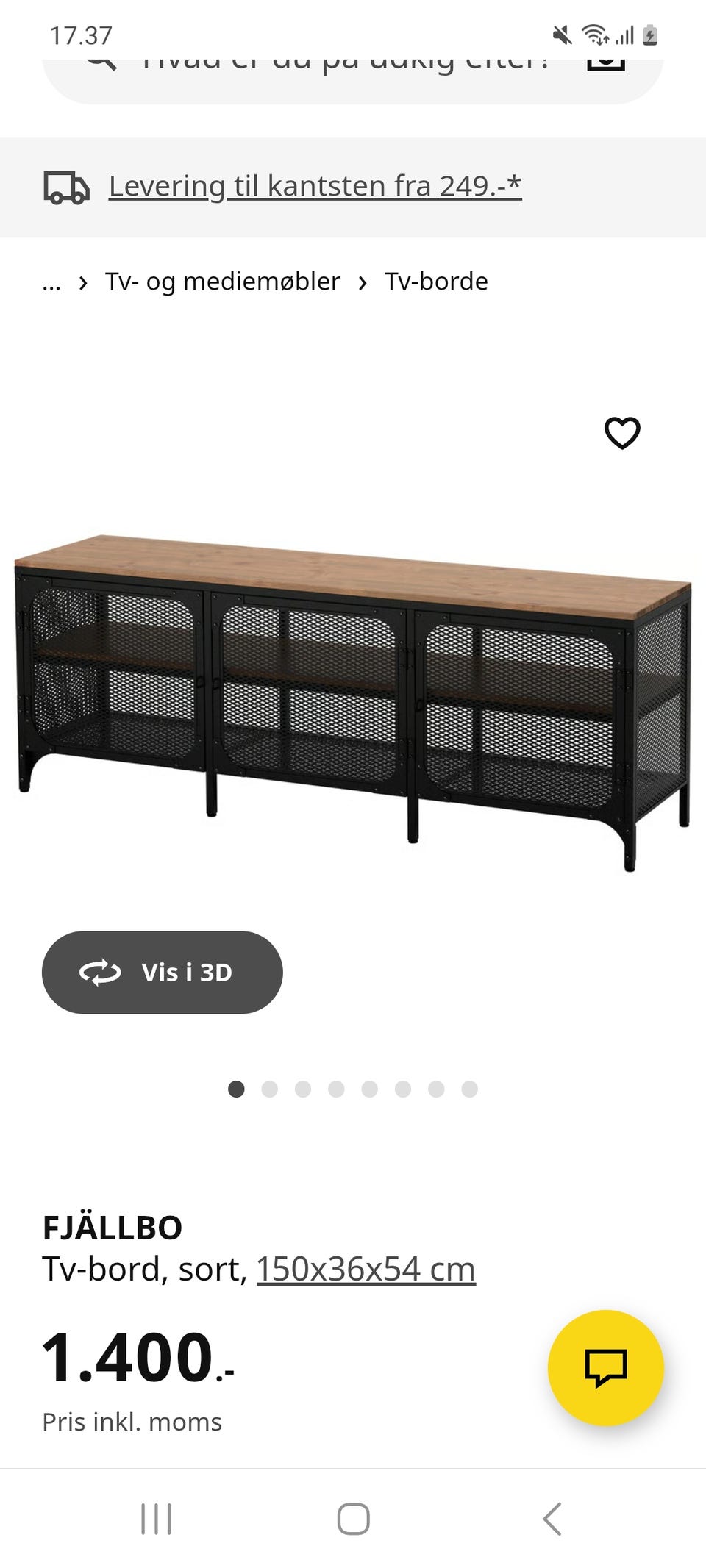706x1568 pixels.
Task: Open the Tv-borde category
Action: pyautogui.click(x=435, y=281)
